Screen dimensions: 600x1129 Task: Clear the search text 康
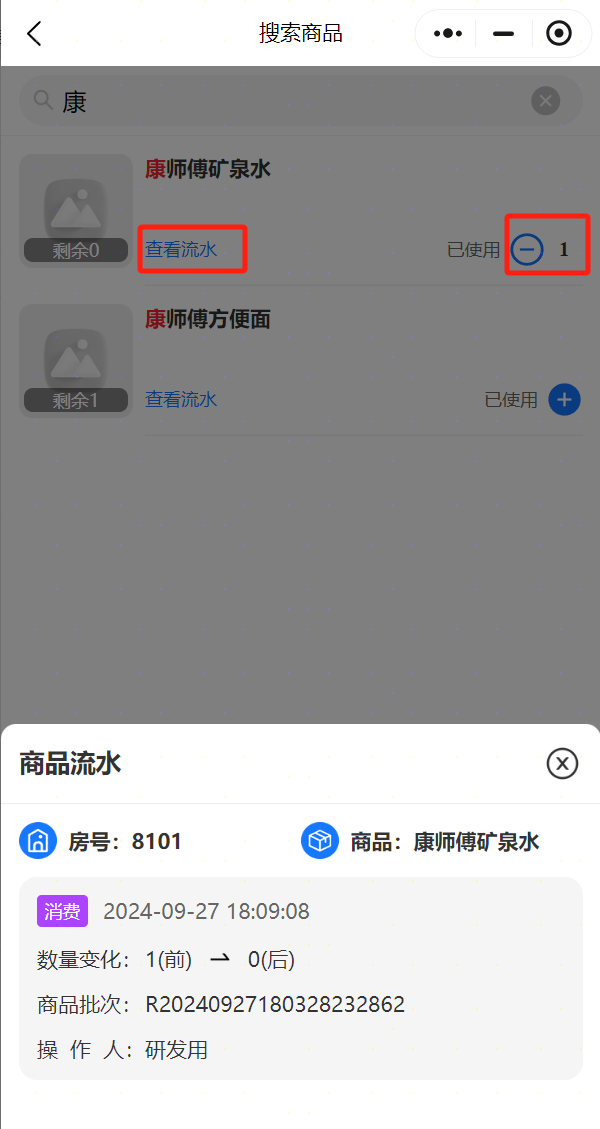click(x=545, y=100)
